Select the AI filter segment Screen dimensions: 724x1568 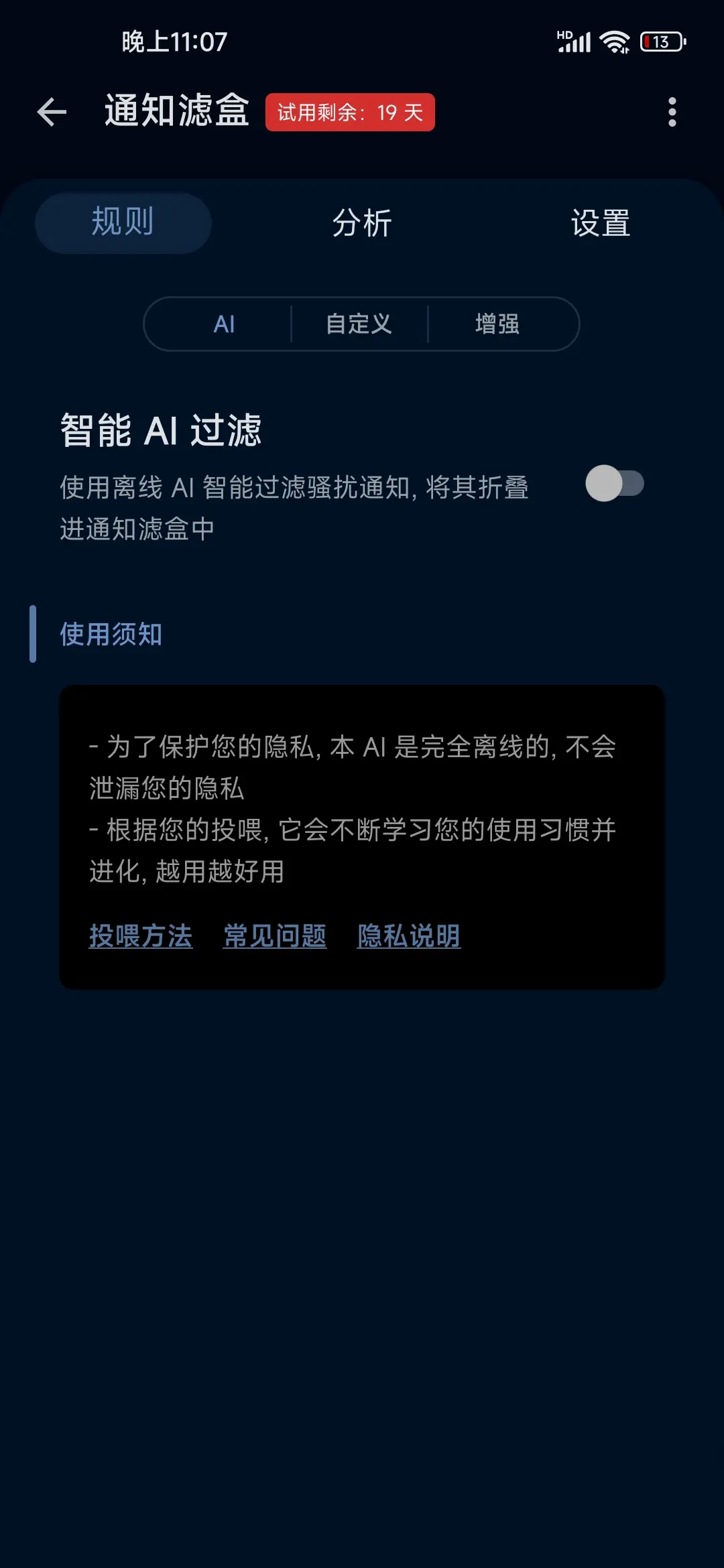pos(223,324)
